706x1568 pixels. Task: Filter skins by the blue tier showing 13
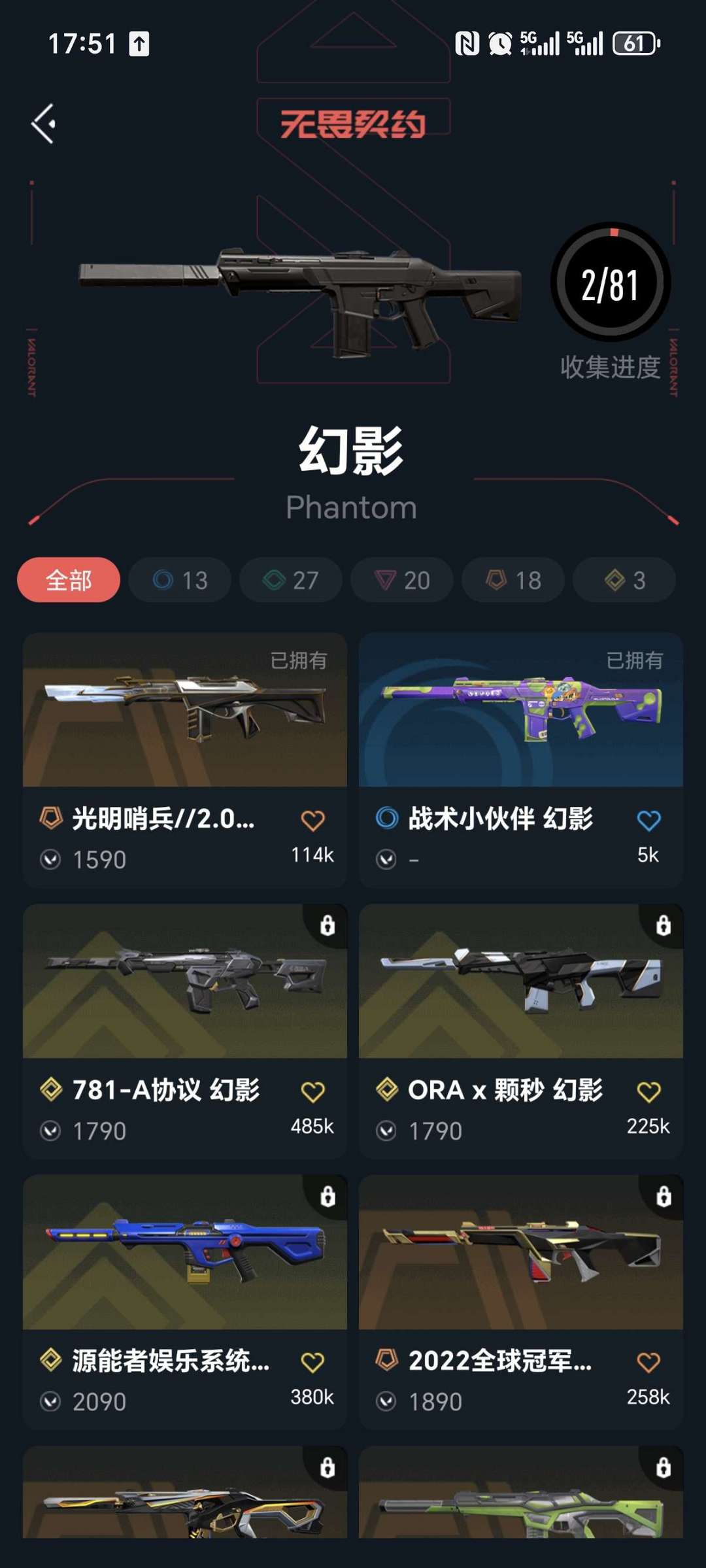click(x=180, y=580)
